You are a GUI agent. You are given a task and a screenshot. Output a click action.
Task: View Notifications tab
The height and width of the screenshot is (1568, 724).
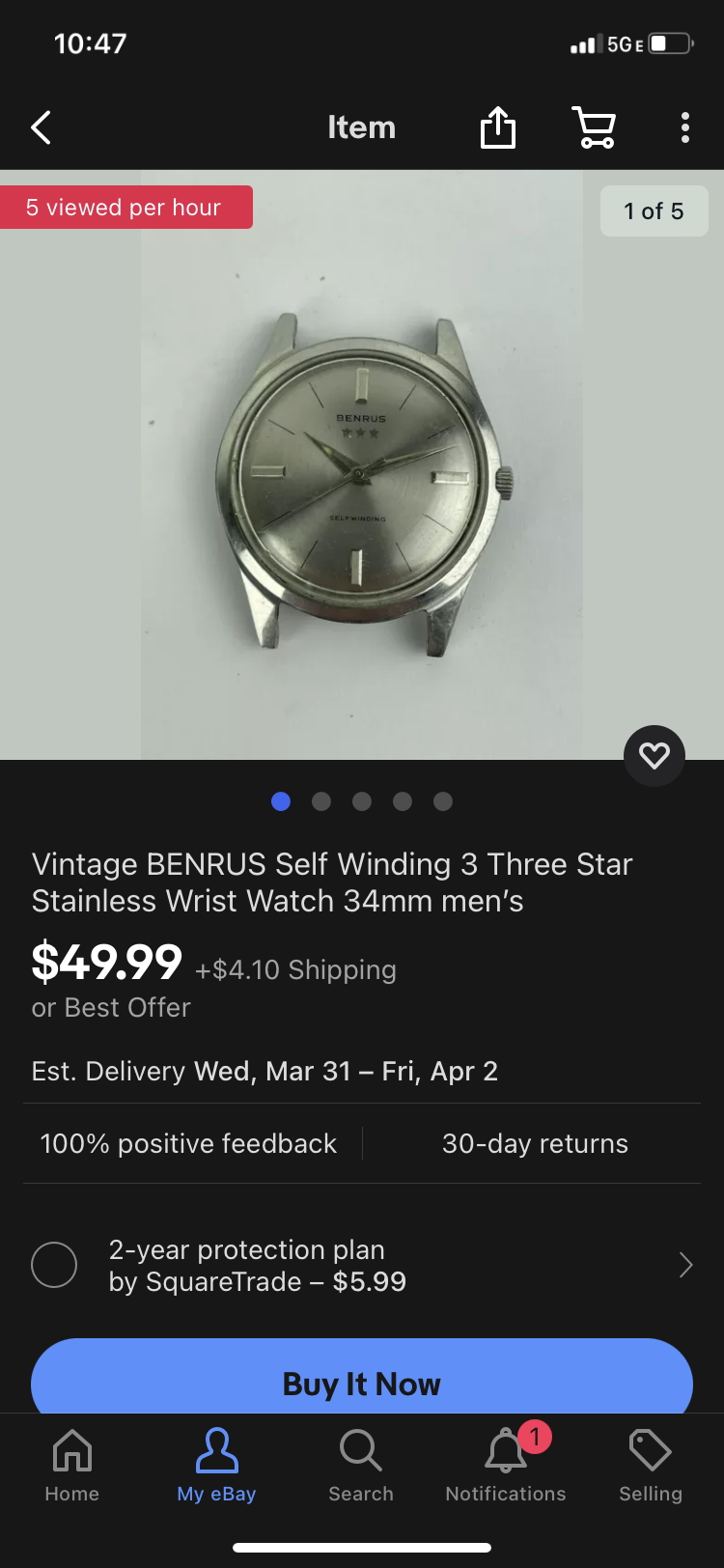click(506, 1466)
